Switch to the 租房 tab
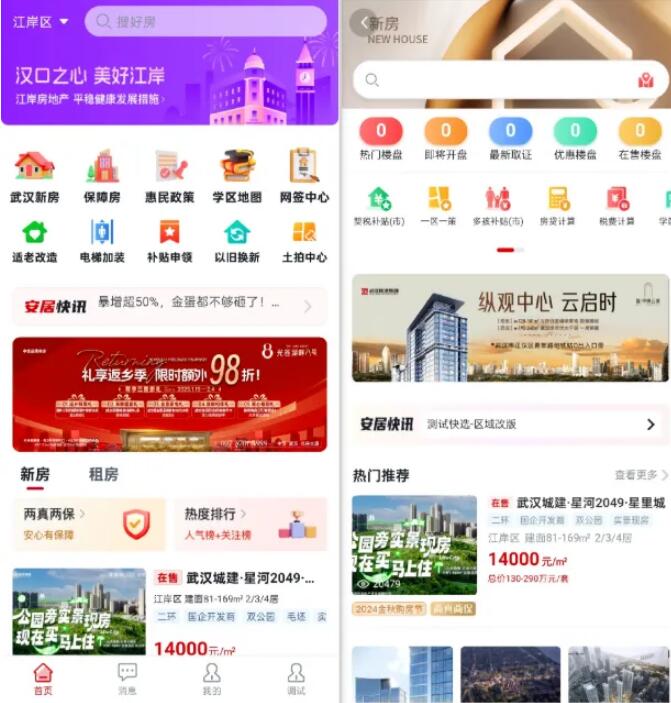The width and height of the screenshot is (671, 703). (103, 474)
